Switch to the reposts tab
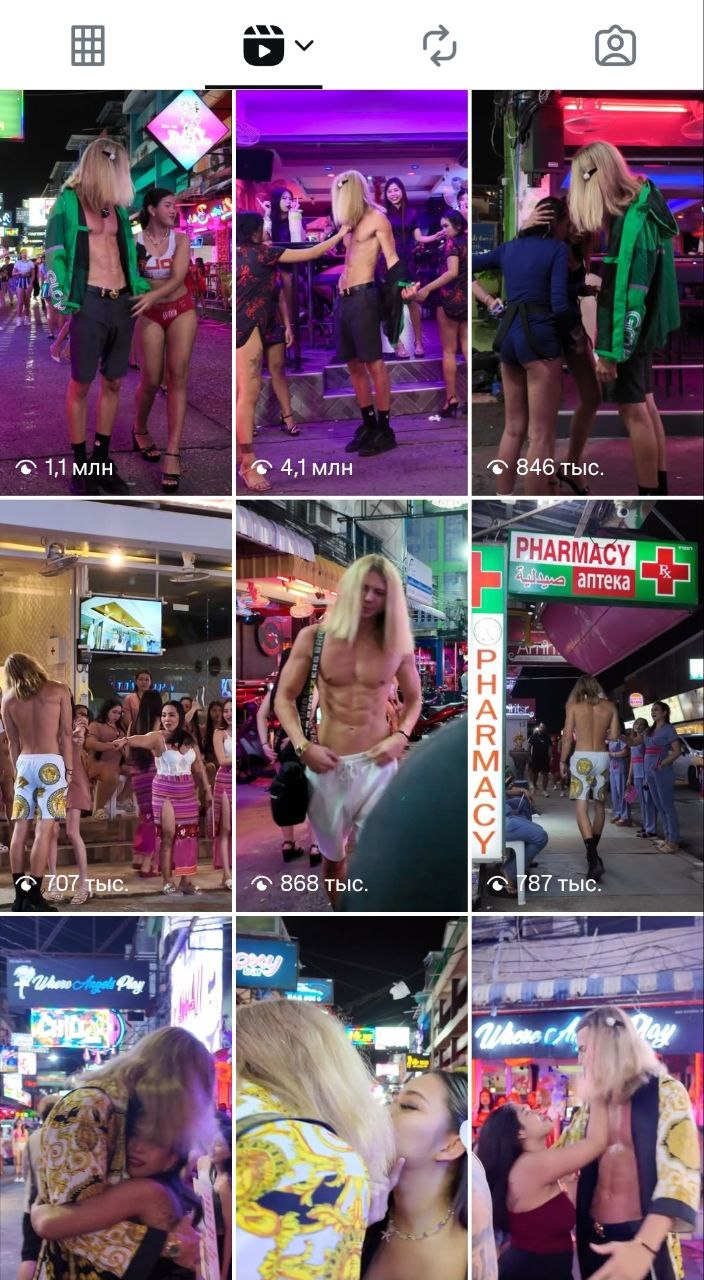Screen dimensions: 704x1280 click(x=439, y=46)
